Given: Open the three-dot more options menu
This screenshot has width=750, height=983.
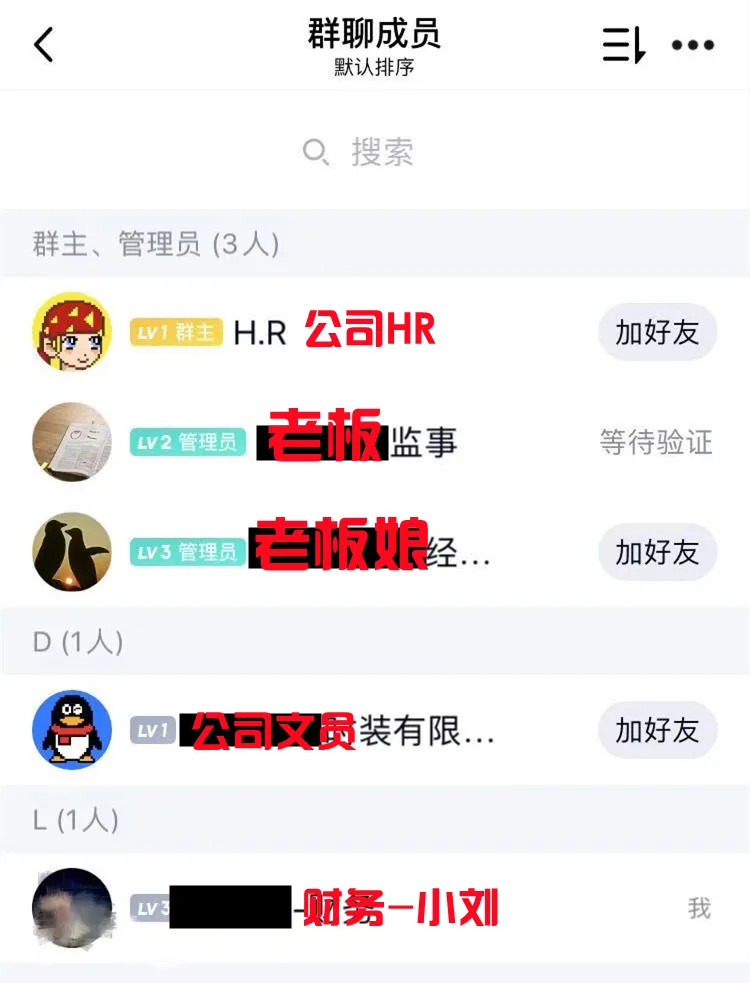Looking at the screenshot, I should tap(692, 45).
